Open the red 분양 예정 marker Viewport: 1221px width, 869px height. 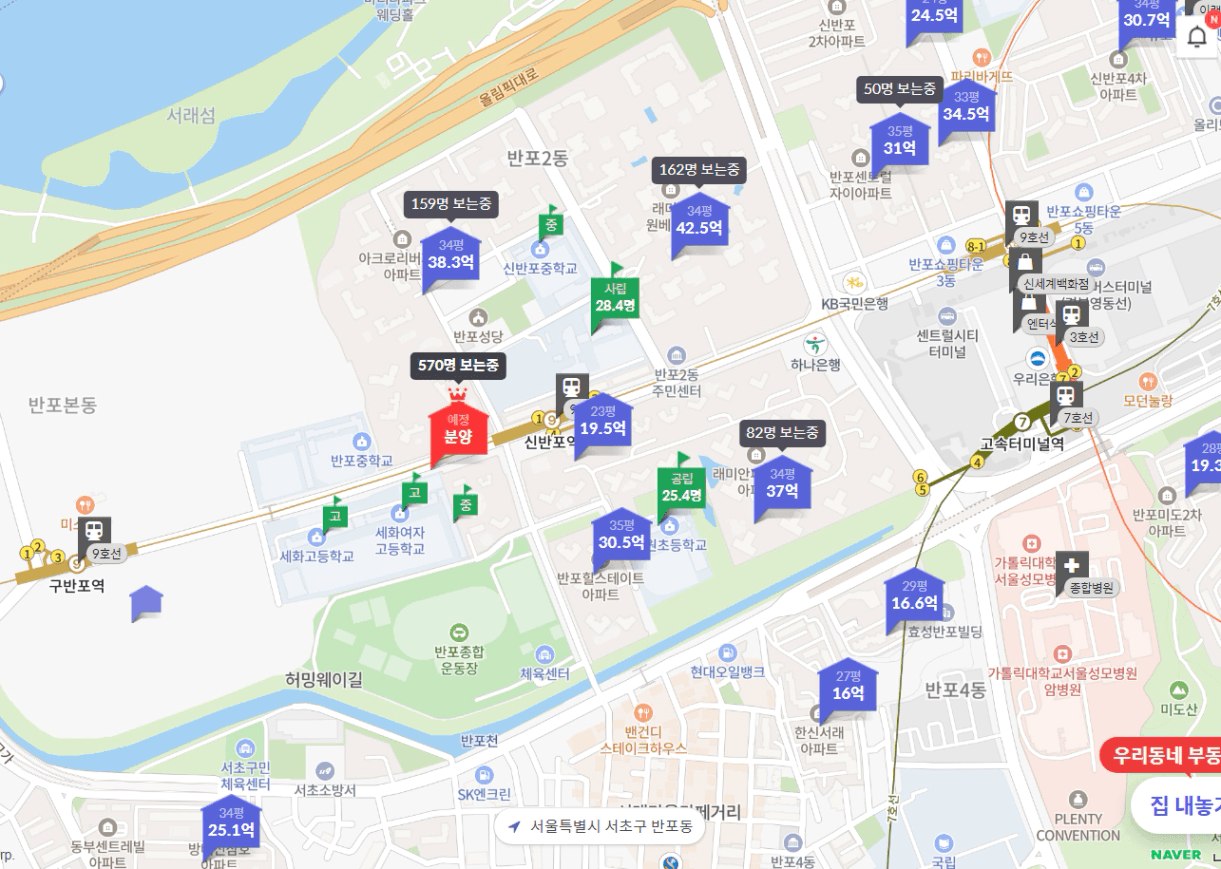point(458,432)
